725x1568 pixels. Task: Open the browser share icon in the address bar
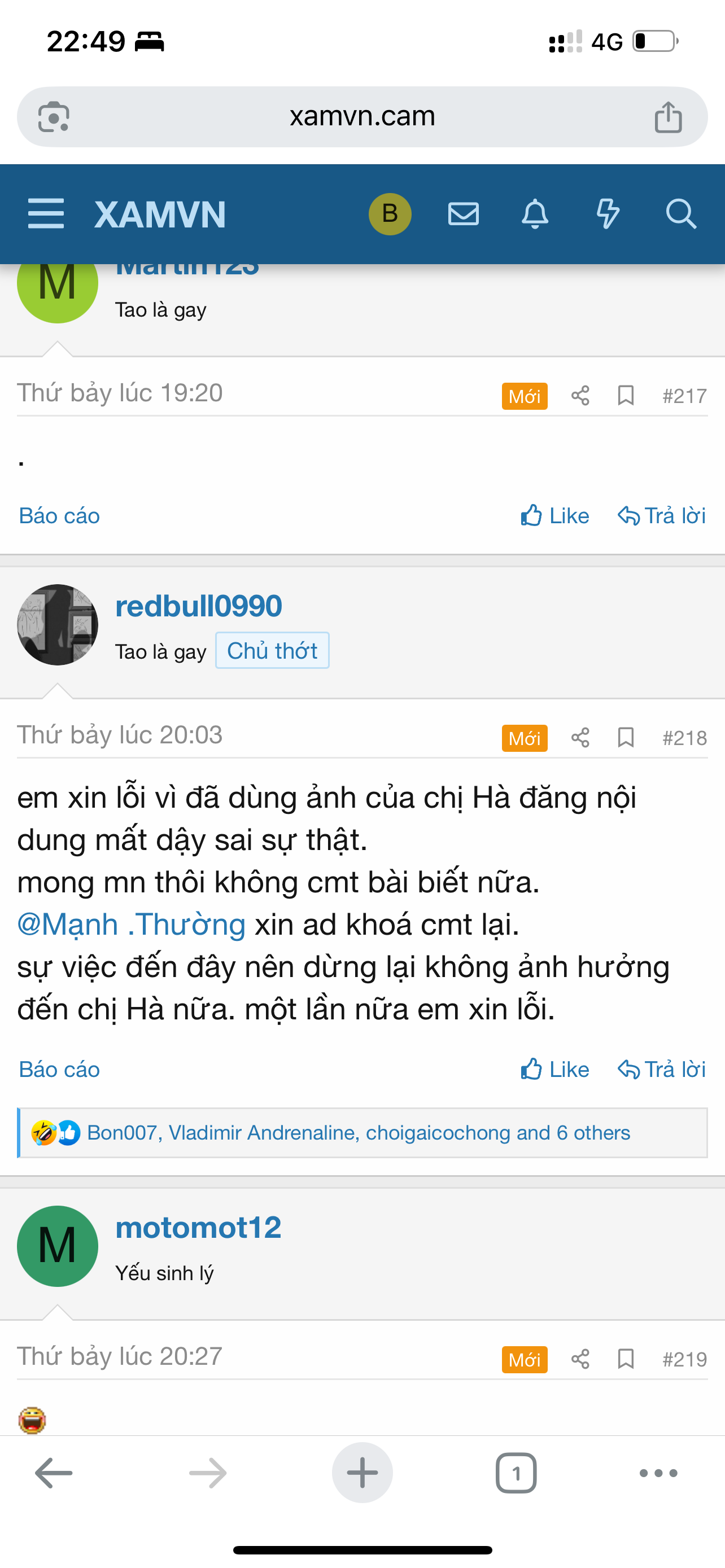pos(668,117)
